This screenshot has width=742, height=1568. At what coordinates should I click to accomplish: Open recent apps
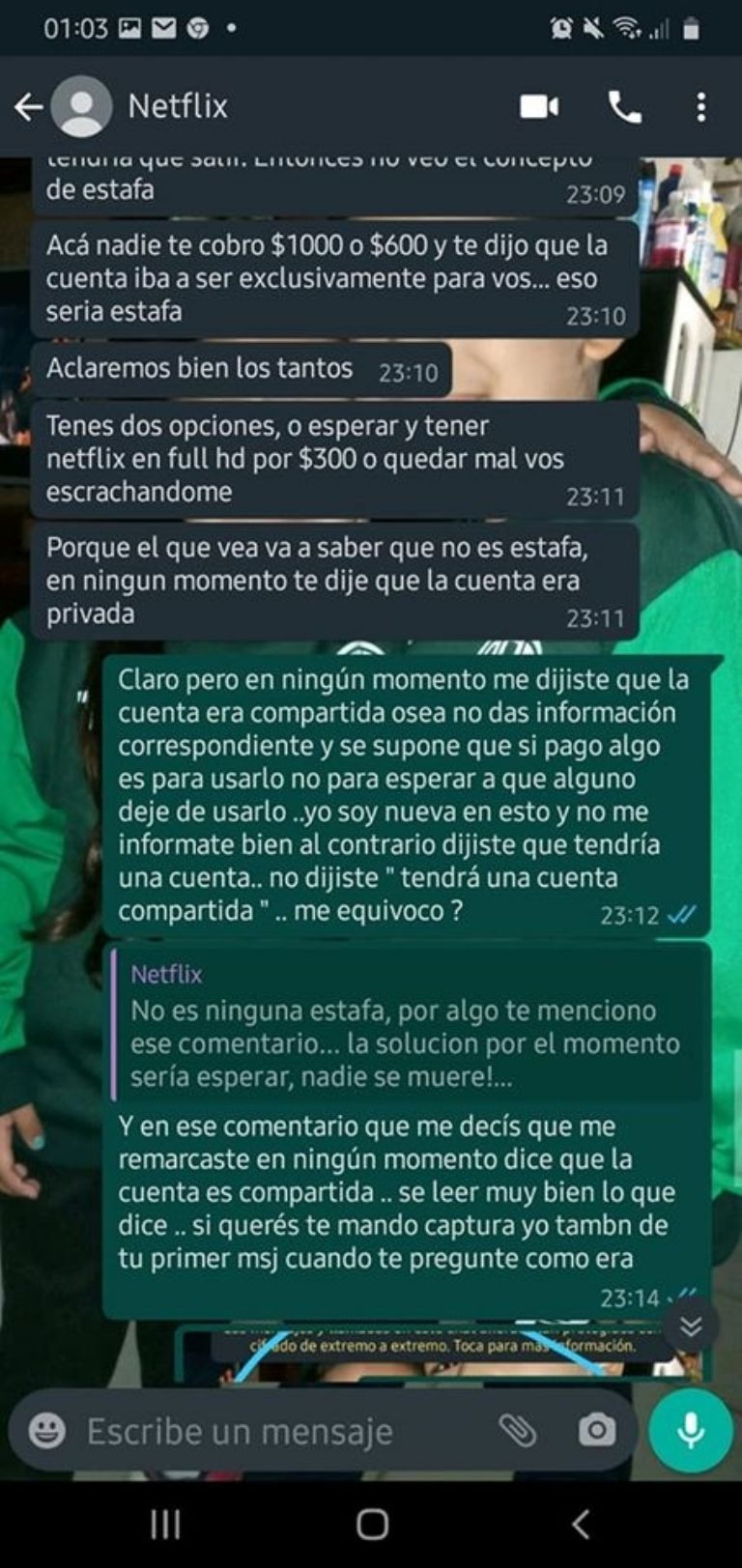[x=165, y=1525]
